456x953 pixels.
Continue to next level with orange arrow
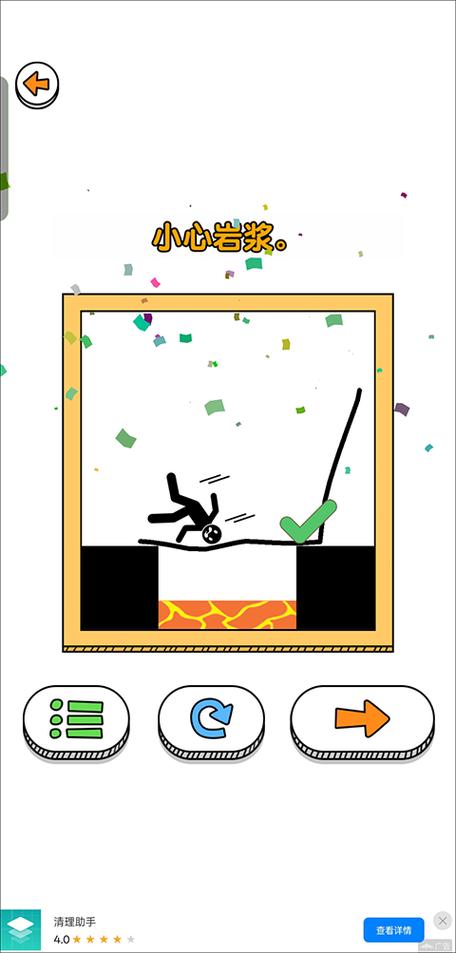(362, 722)
